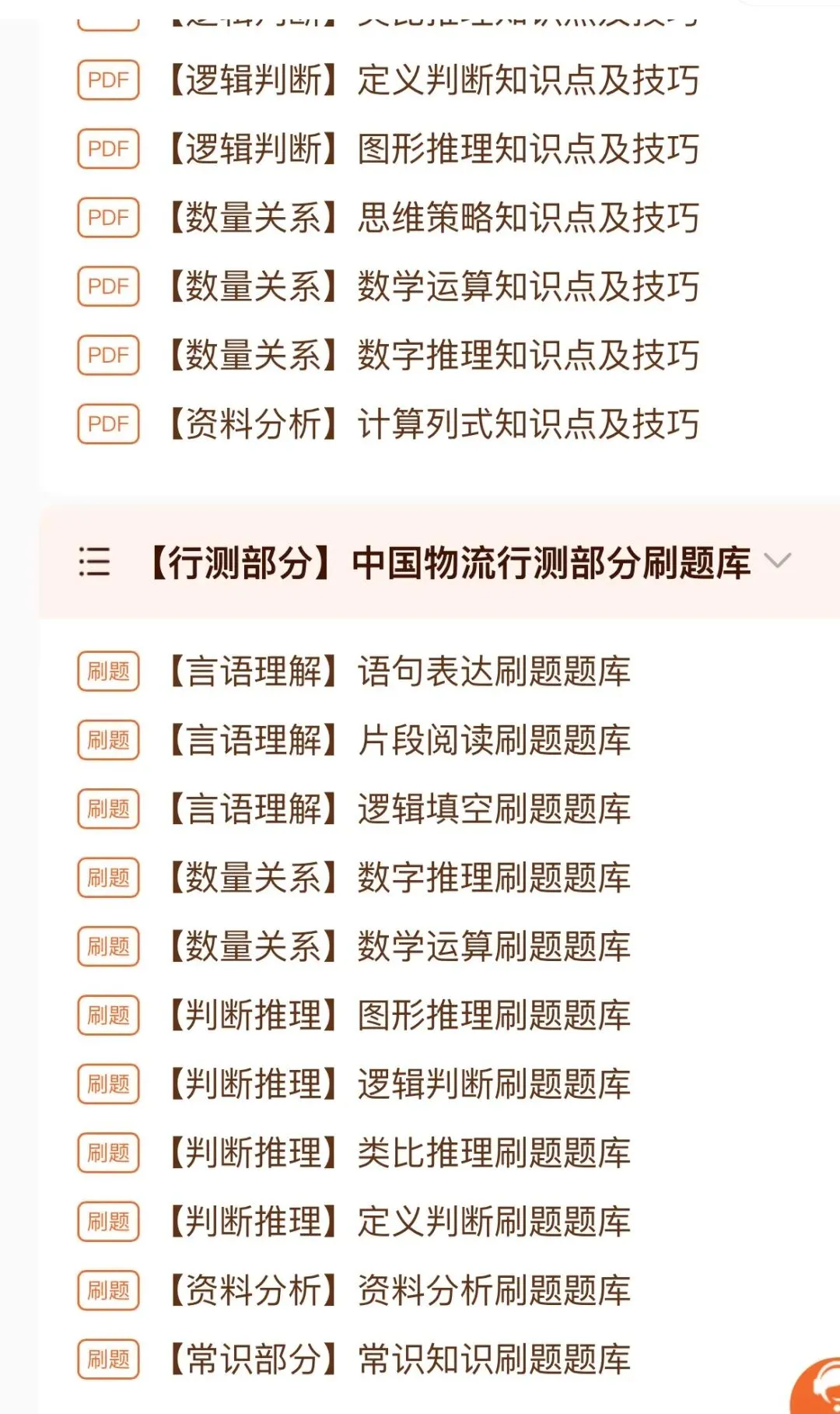The image size is (840, 1414).
Task: Start 逻辑填空刷题题库 practice
Action: [x=355, y=809]
